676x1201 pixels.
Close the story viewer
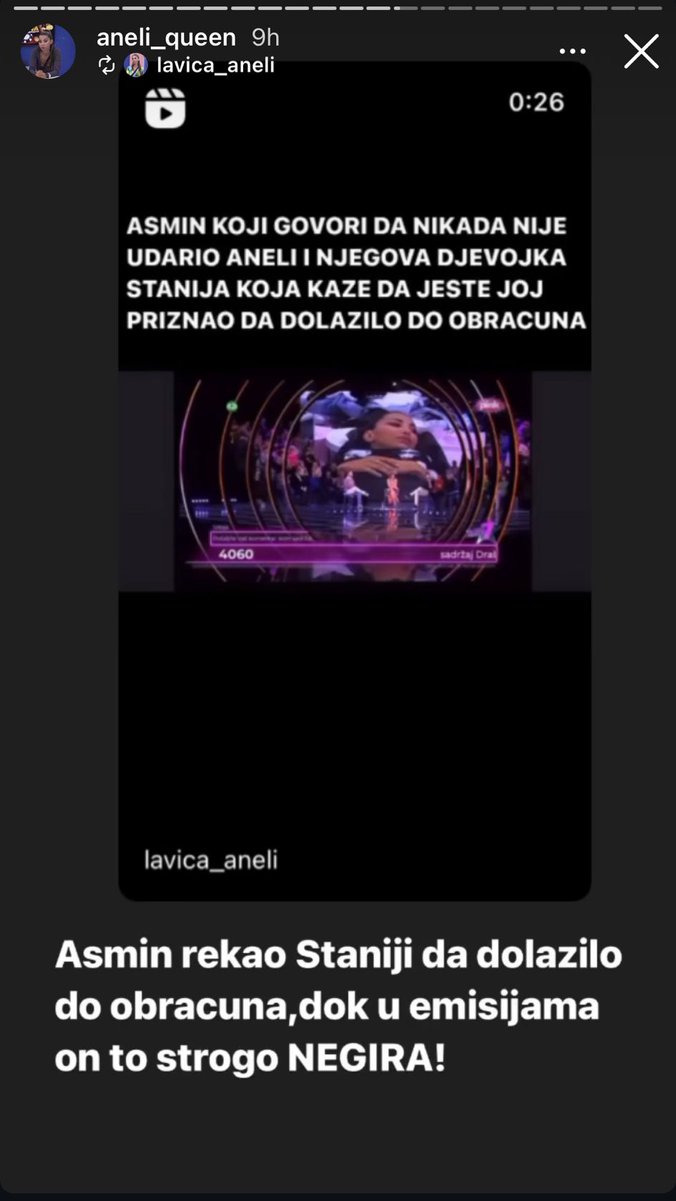point(641,51)
